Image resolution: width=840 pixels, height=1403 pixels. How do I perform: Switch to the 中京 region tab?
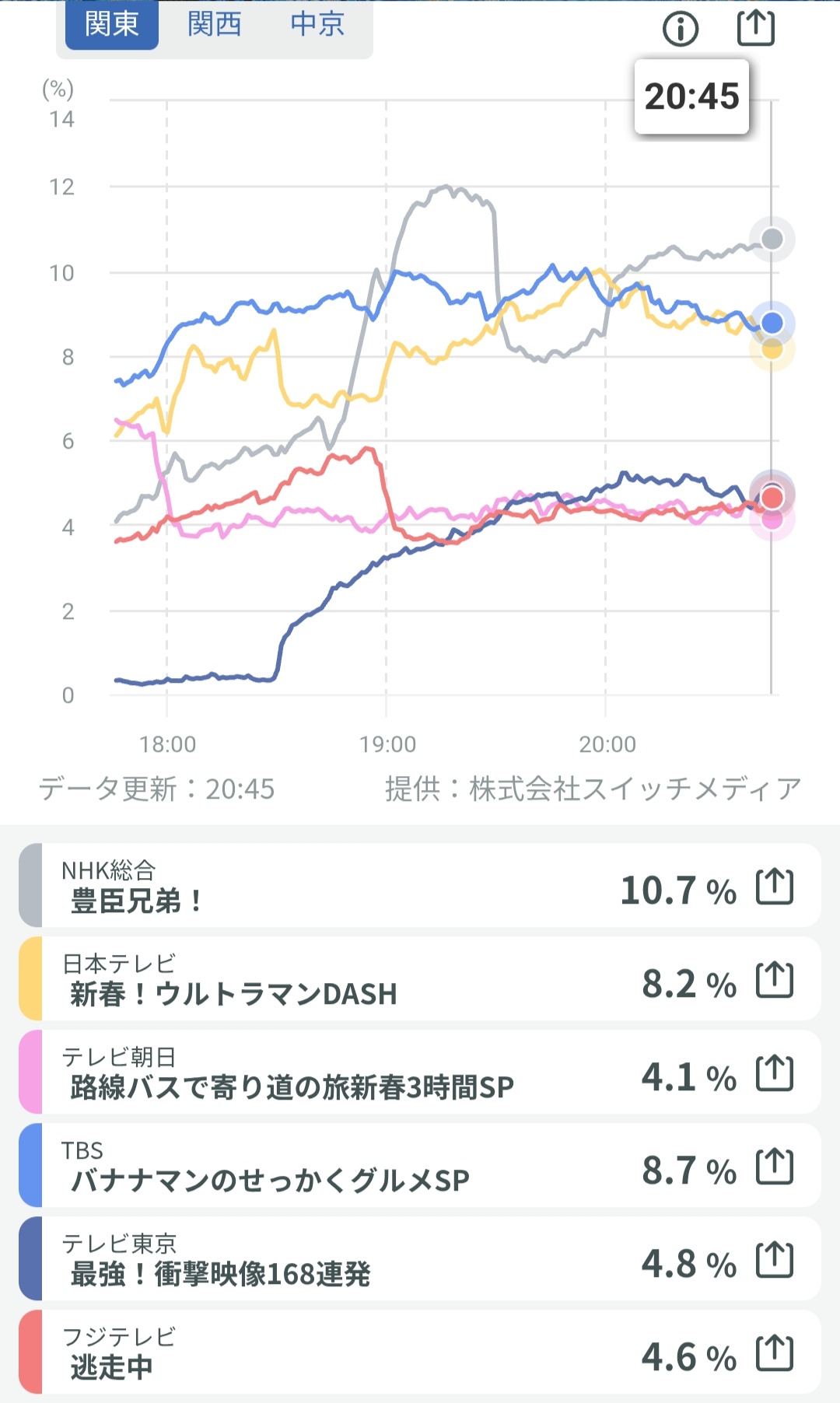click(x=317, y=24)
